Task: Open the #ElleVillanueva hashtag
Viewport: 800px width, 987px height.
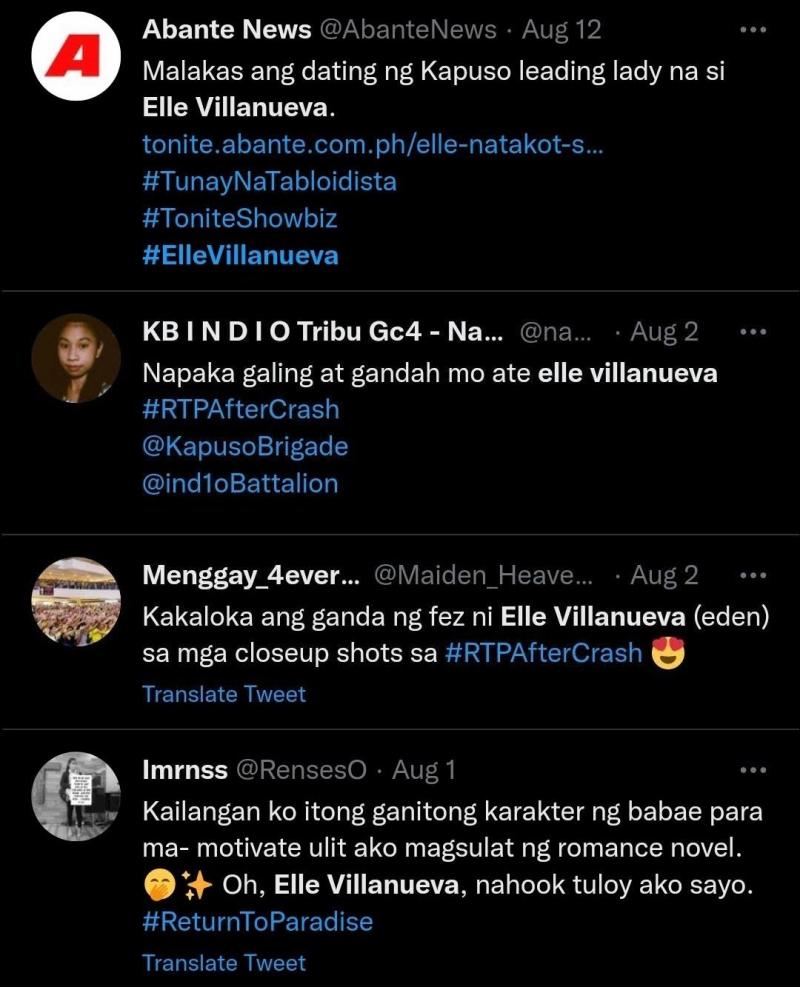Action: point(240,255)
